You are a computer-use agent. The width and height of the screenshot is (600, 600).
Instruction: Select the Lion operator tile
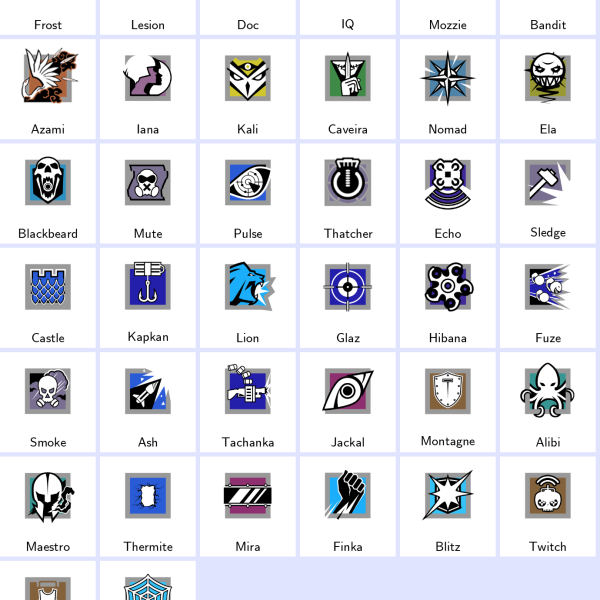(248, 296)
